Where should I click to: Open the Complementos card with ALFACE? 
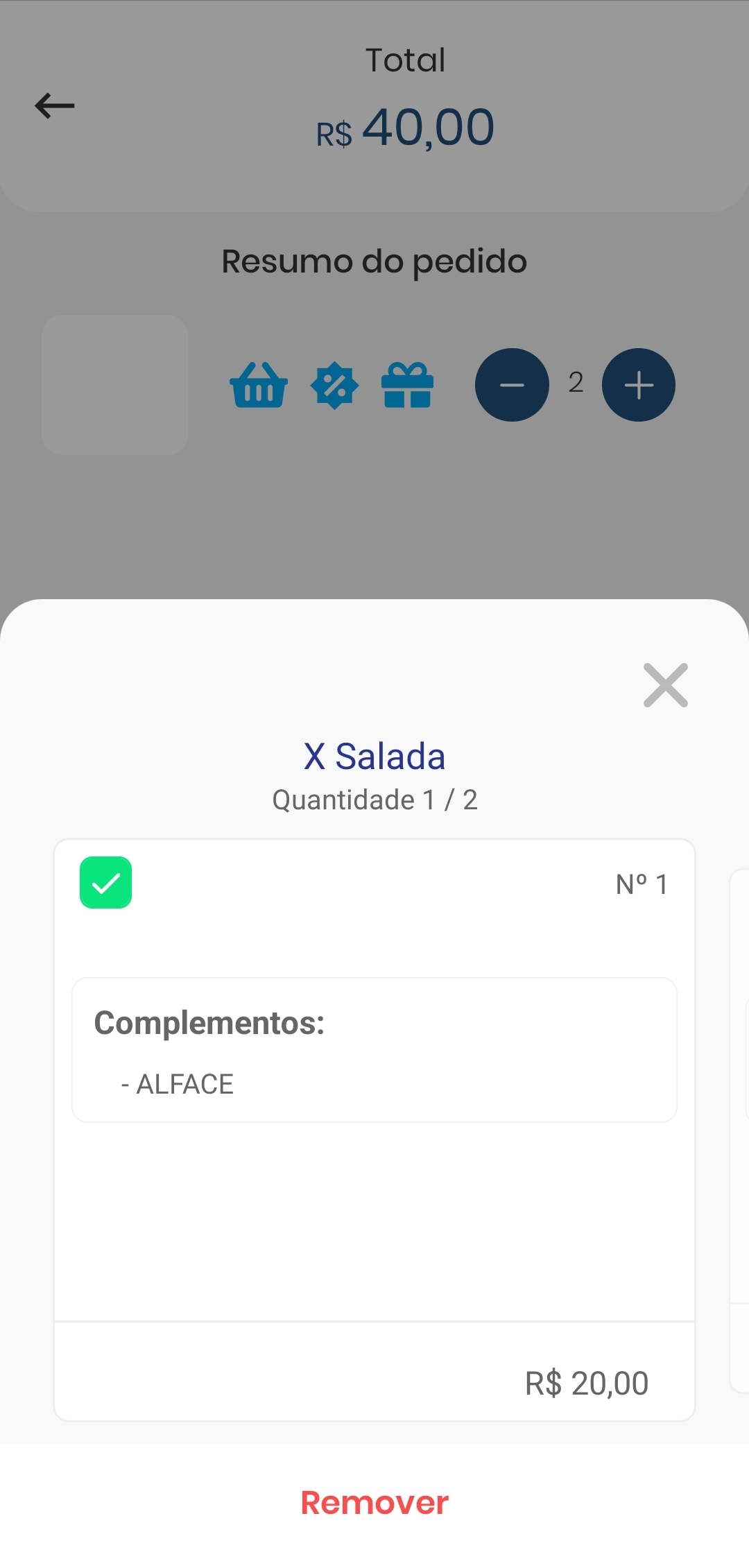tap(374, 1049)
